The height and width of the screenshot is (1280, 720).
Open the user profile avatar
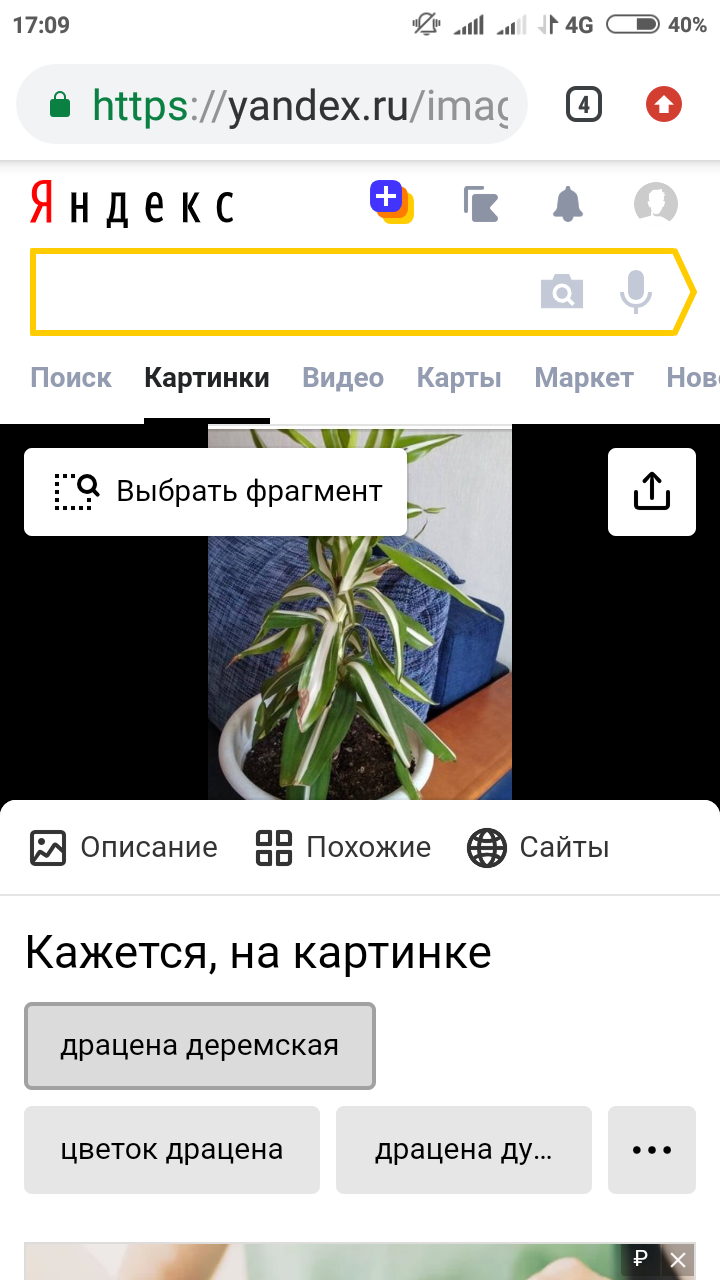(x=656, y=204)
